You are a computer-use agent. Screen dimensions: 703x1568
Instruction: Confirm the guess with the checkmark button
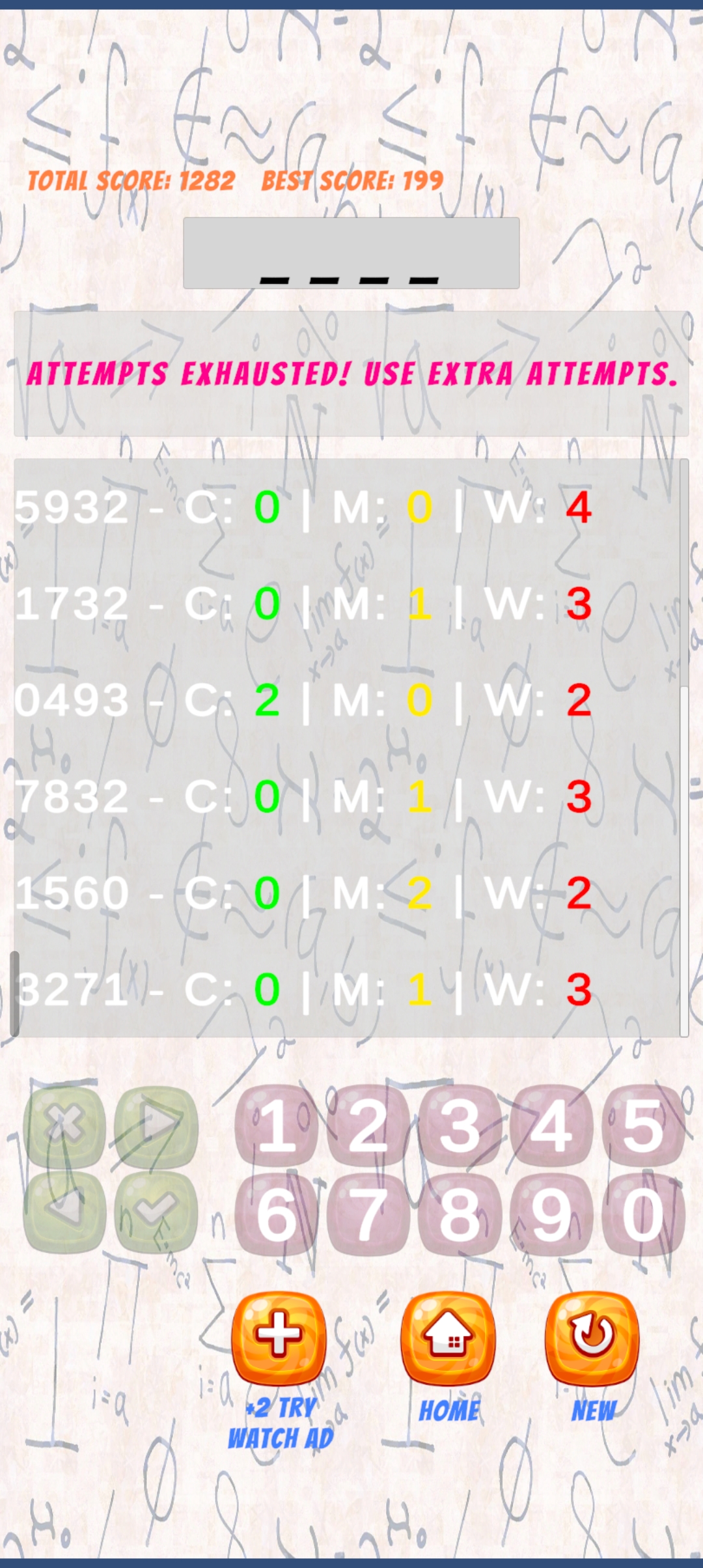pyautogui.click(x=156, y=1211)
